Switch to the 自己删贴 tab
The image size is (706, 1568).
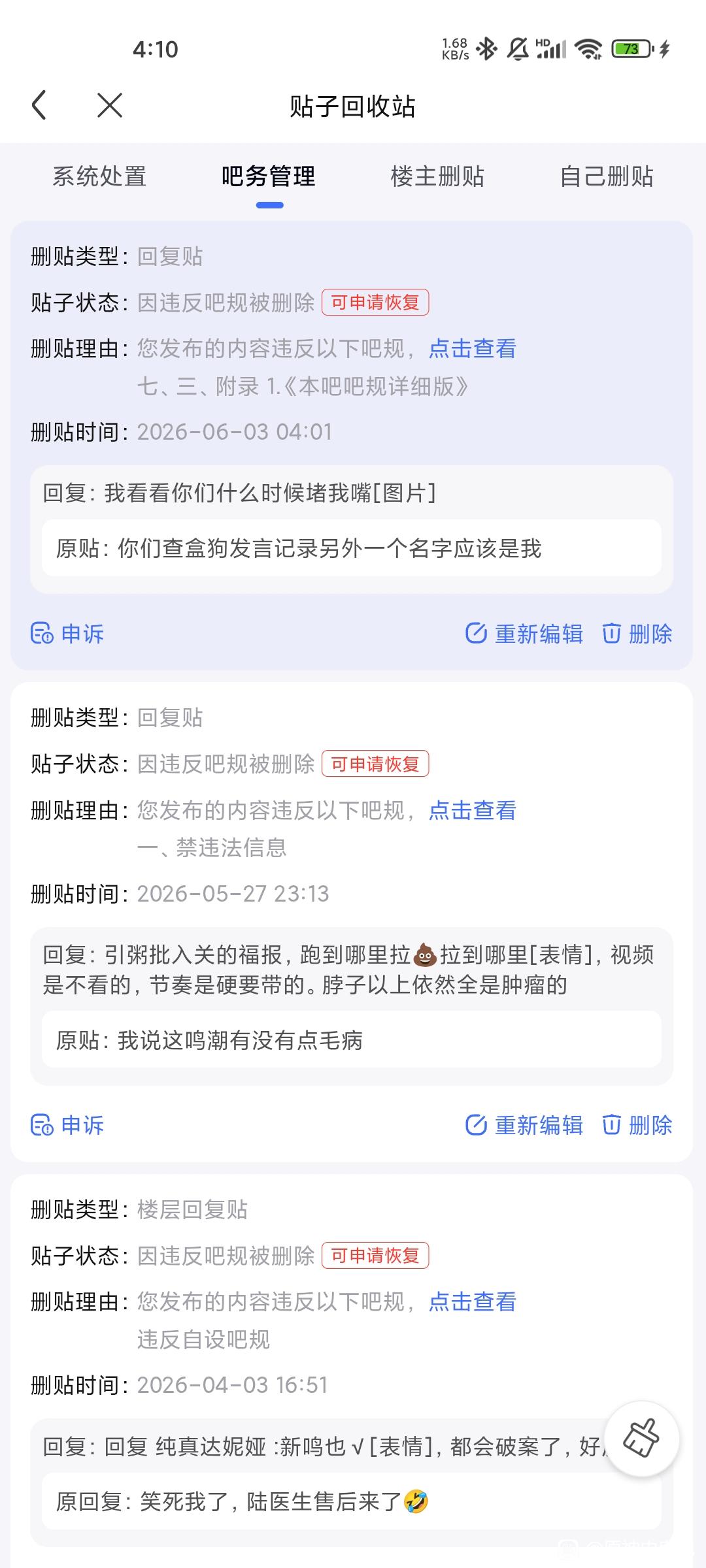607,176
